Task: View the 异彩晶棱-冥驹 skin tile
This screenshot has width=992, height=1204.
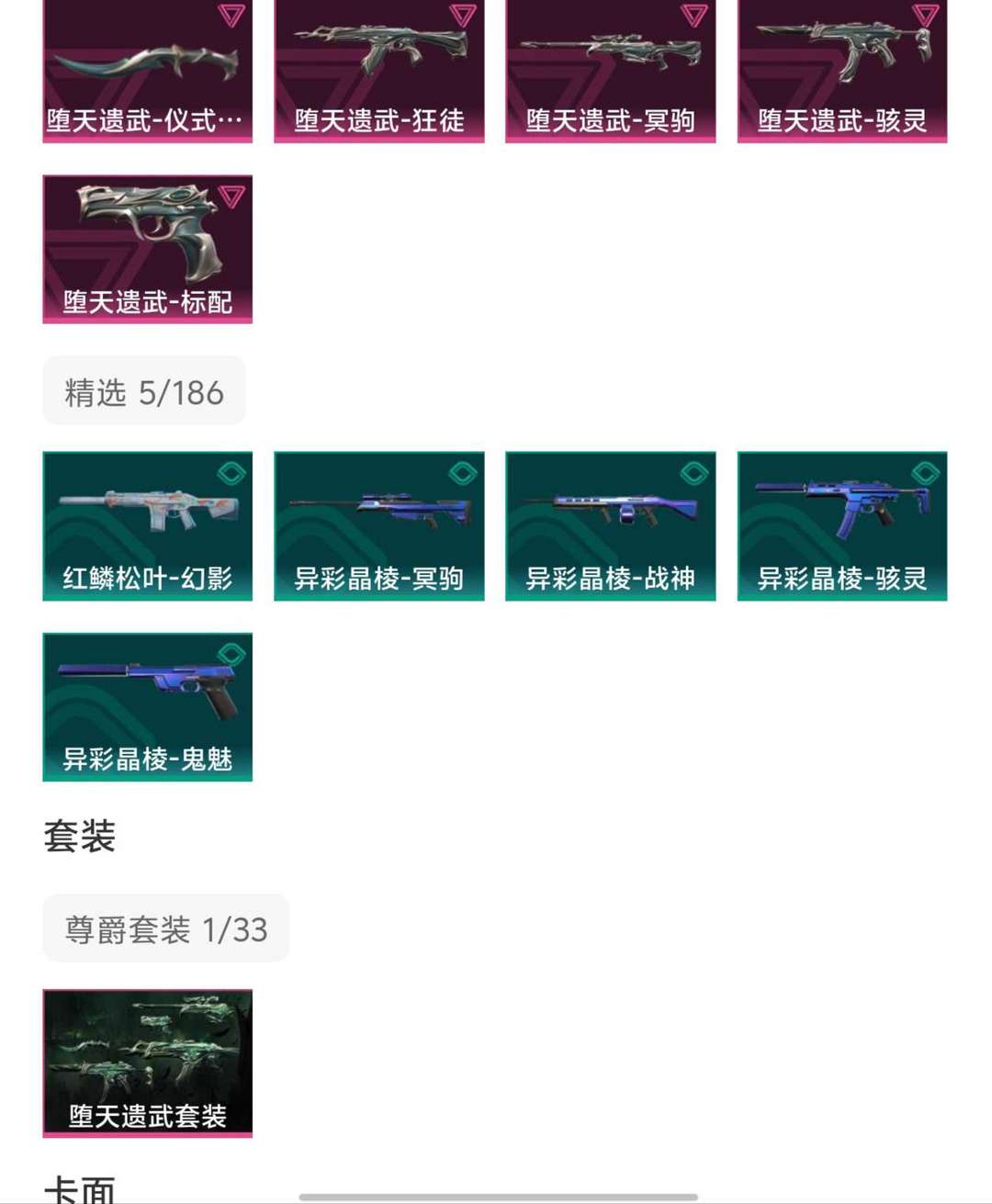Action: (378, 525)
